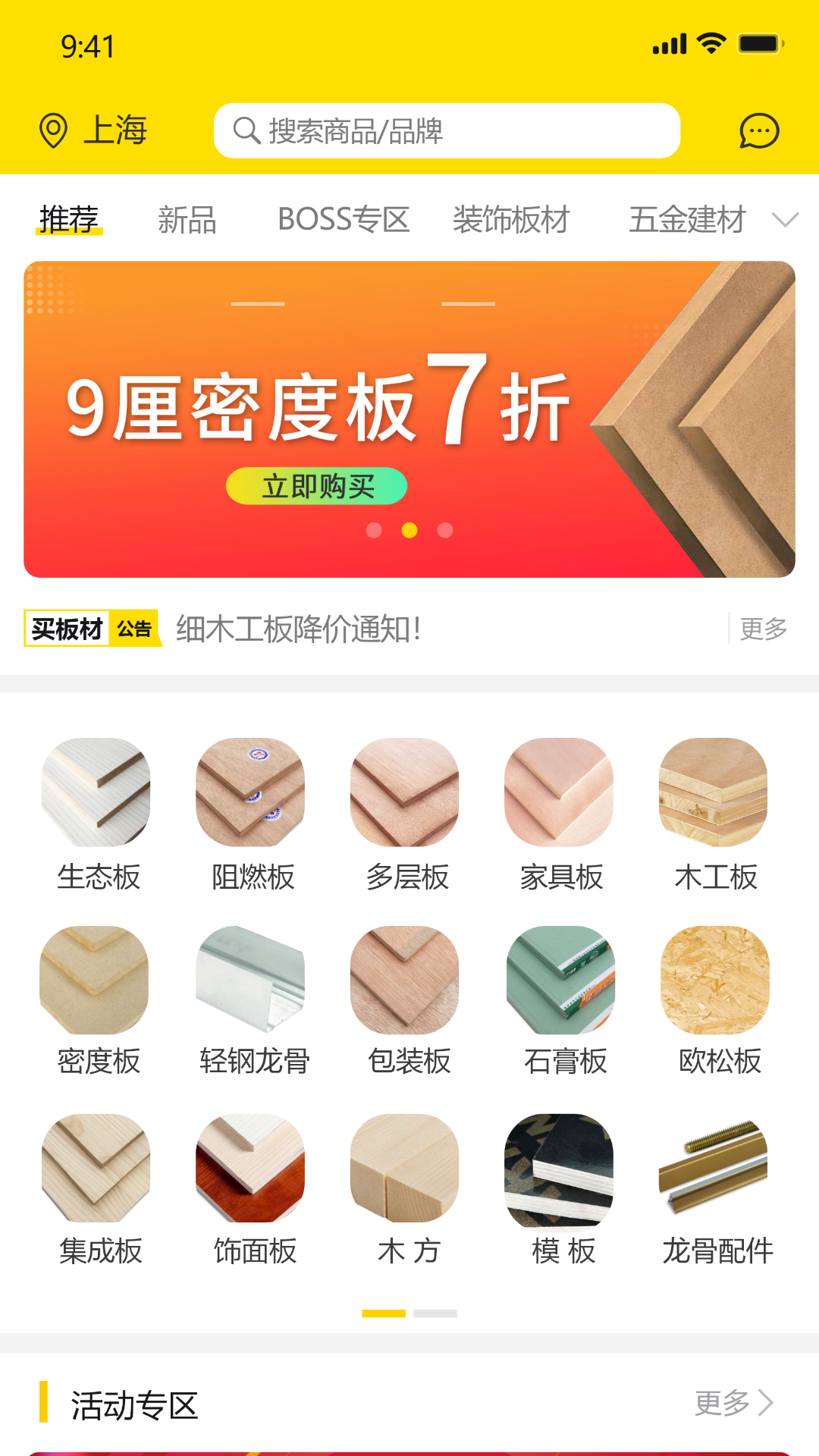This screenshot has height=1456, width=819.
Task: Switch to the BOSS专区 tab
Action: (x=344, y=220)
